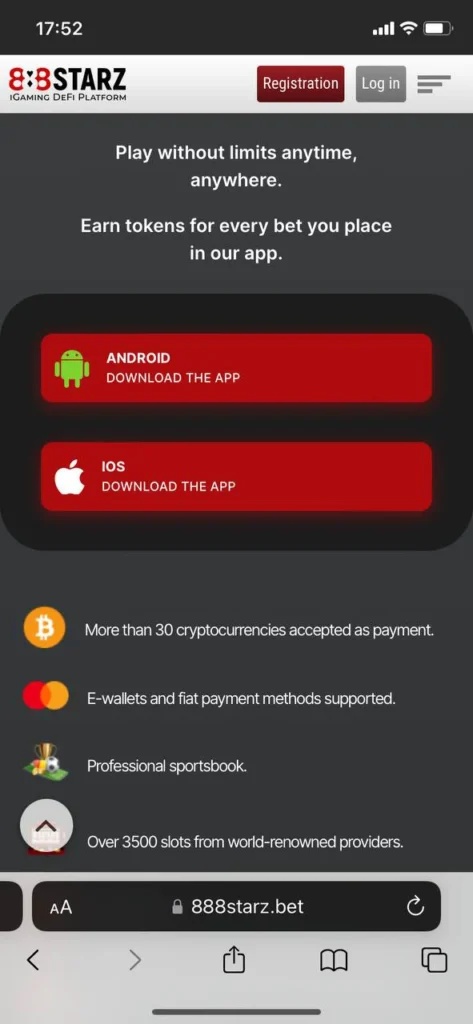
Task: Open the share sheet
Action: [x=233, y=959]
